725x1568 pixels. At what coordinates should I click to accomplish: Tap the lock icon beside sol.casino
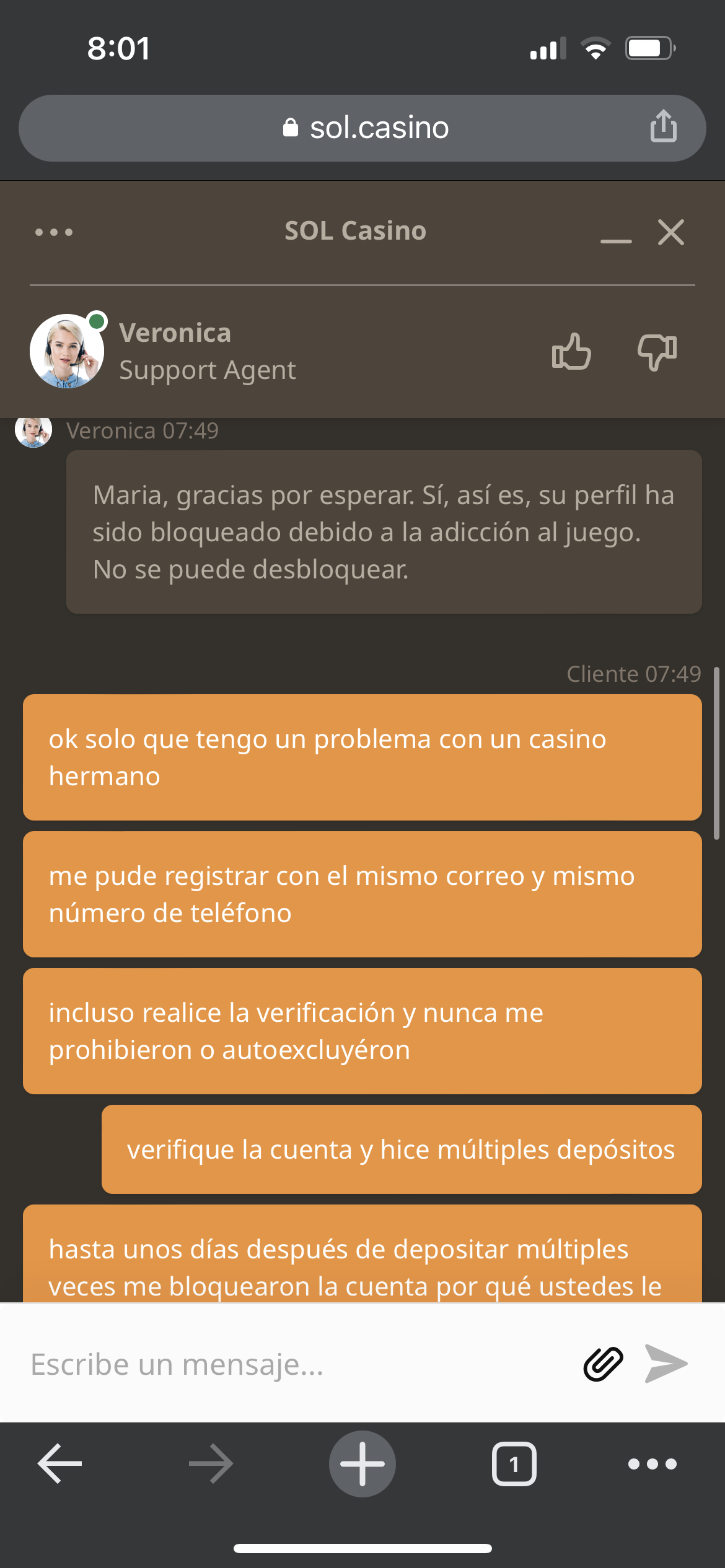(x=291, y=128)
